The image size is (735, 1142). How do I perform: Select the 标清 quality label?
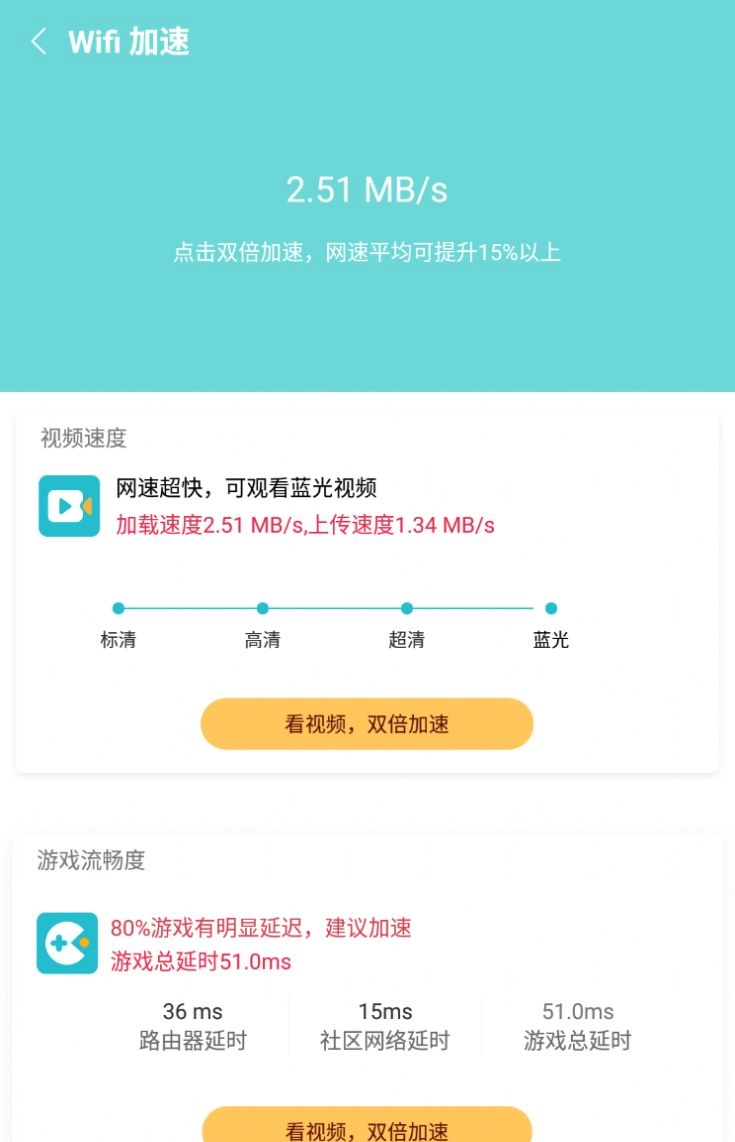(120, 640)
